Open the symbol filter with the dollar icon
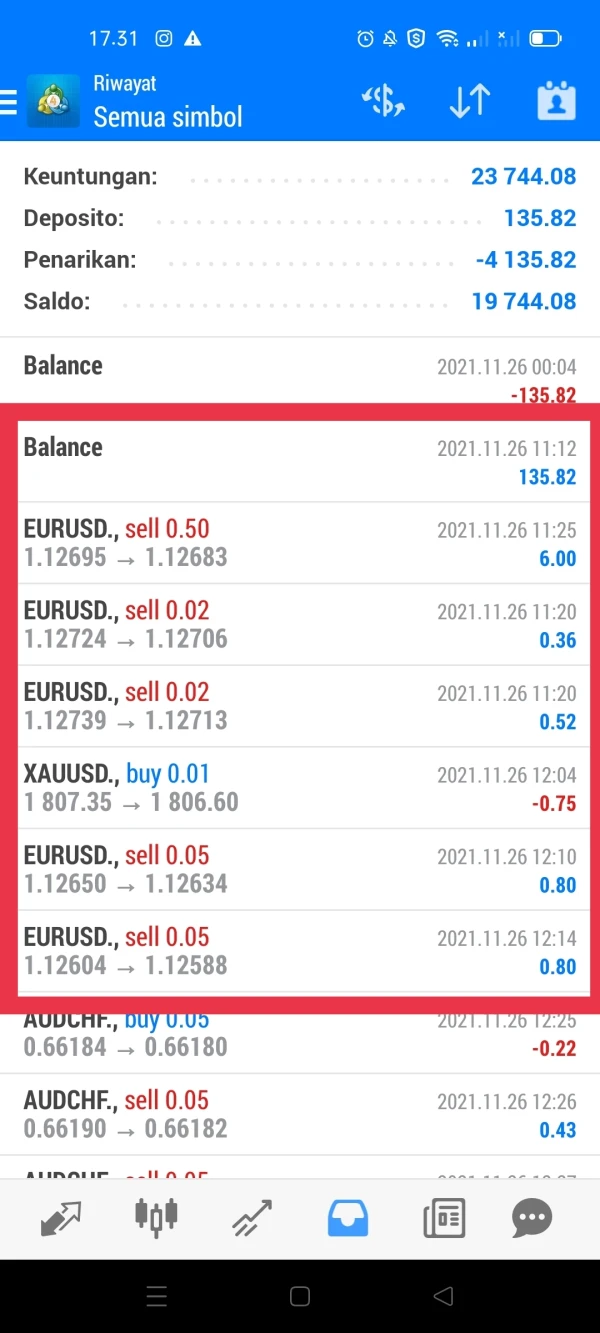Screen dimensions: 600x1333 (383, 101)
